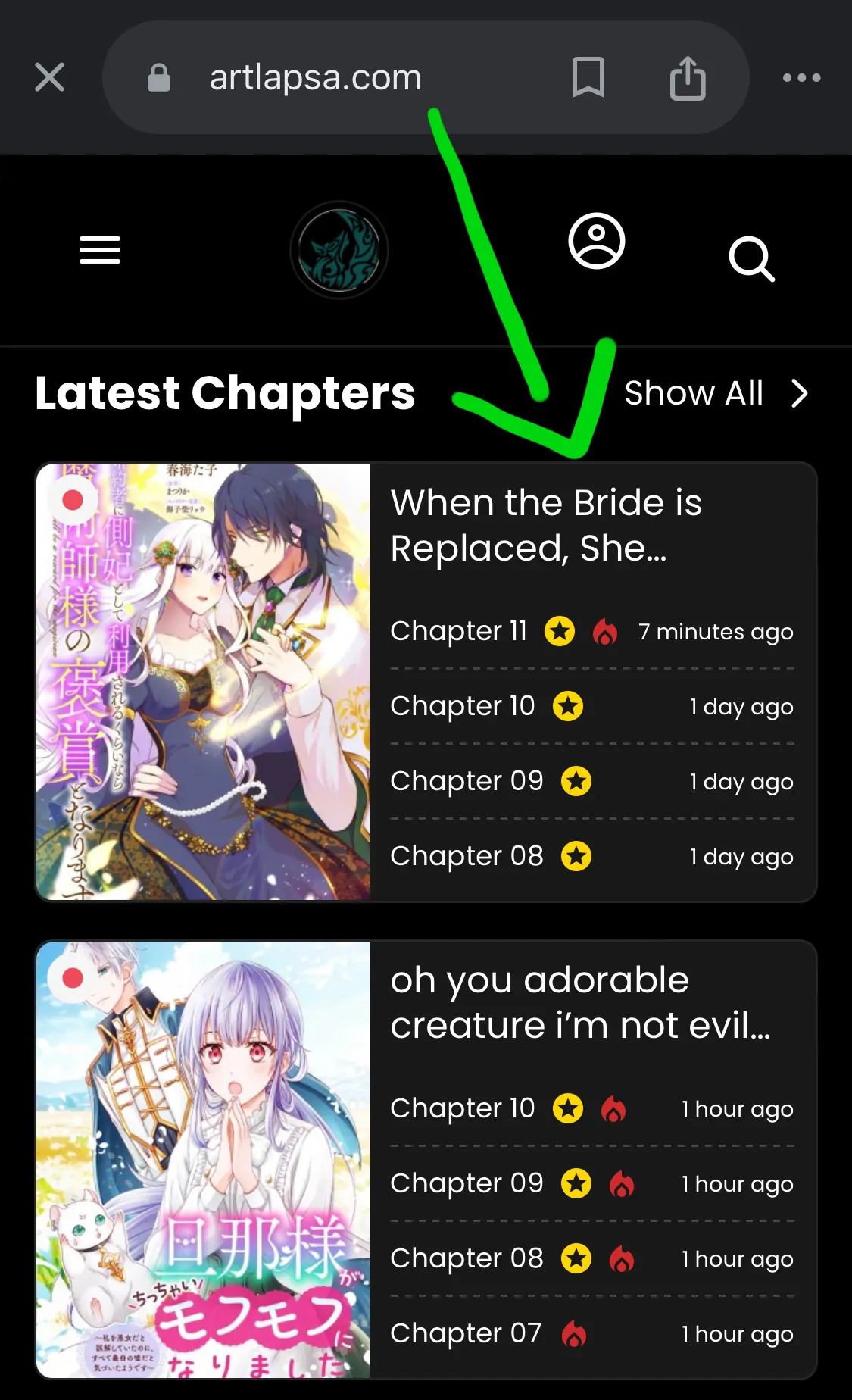Screen dimensions: 852x1400
Task: Open Chapter 10 posted 1 hour ago
Action: [x=462, y=1108]
